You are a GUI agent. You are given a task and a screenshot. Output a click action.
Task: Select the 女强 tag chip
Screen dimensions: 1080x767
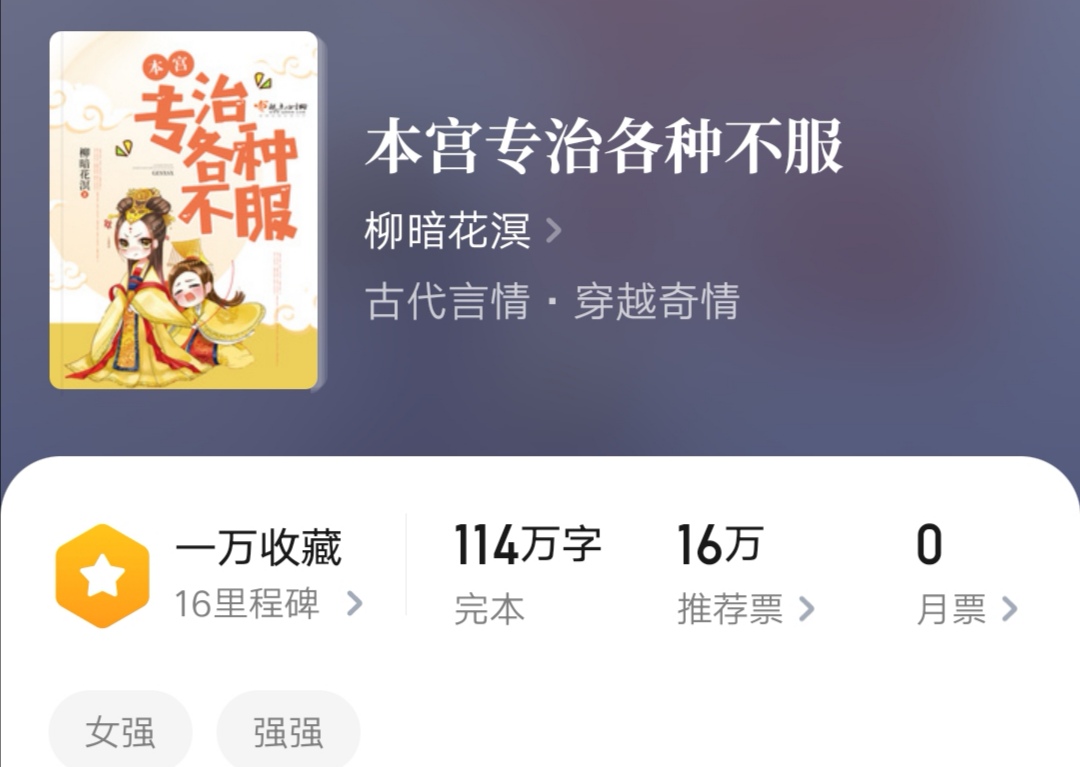[120, 731]
